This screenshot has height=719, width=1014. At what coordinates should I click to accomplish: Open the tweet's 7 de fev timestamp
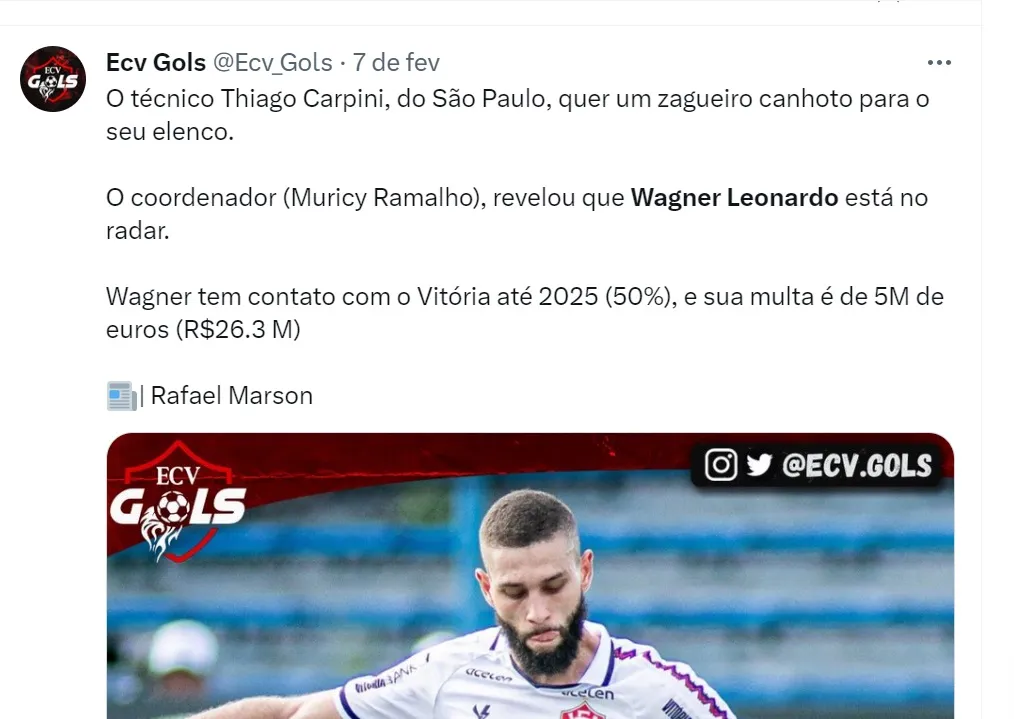pyautogui.click(x=396, y=63)
